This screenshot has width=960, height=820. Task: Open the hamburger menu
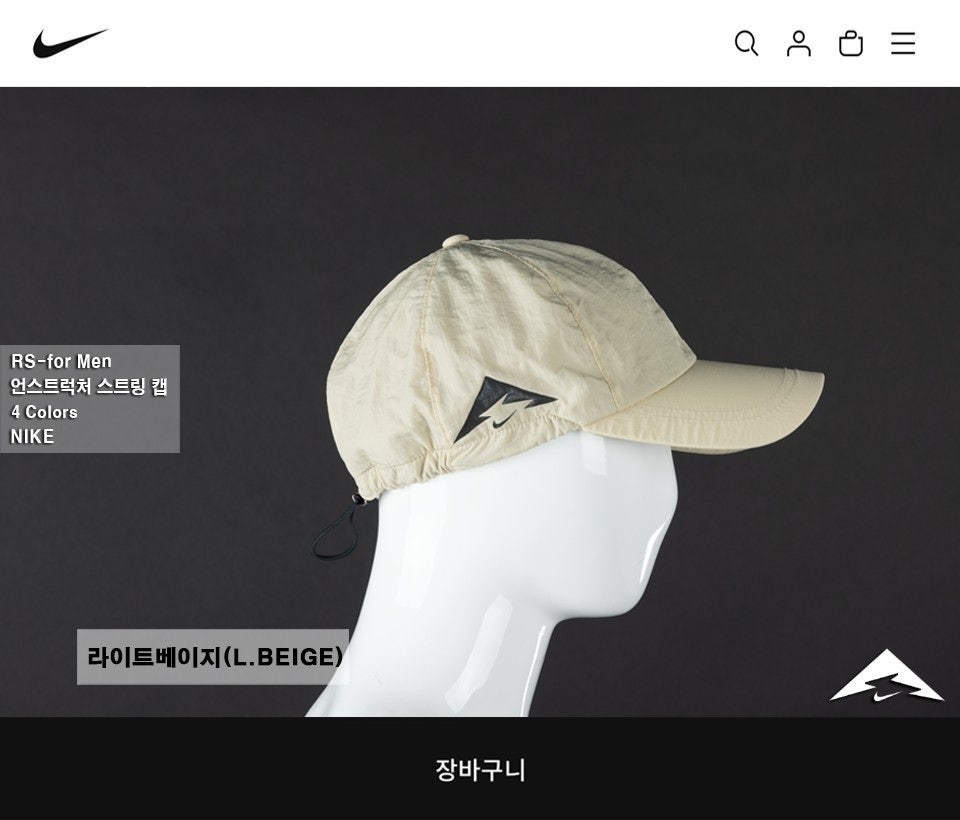coord(902,43)
